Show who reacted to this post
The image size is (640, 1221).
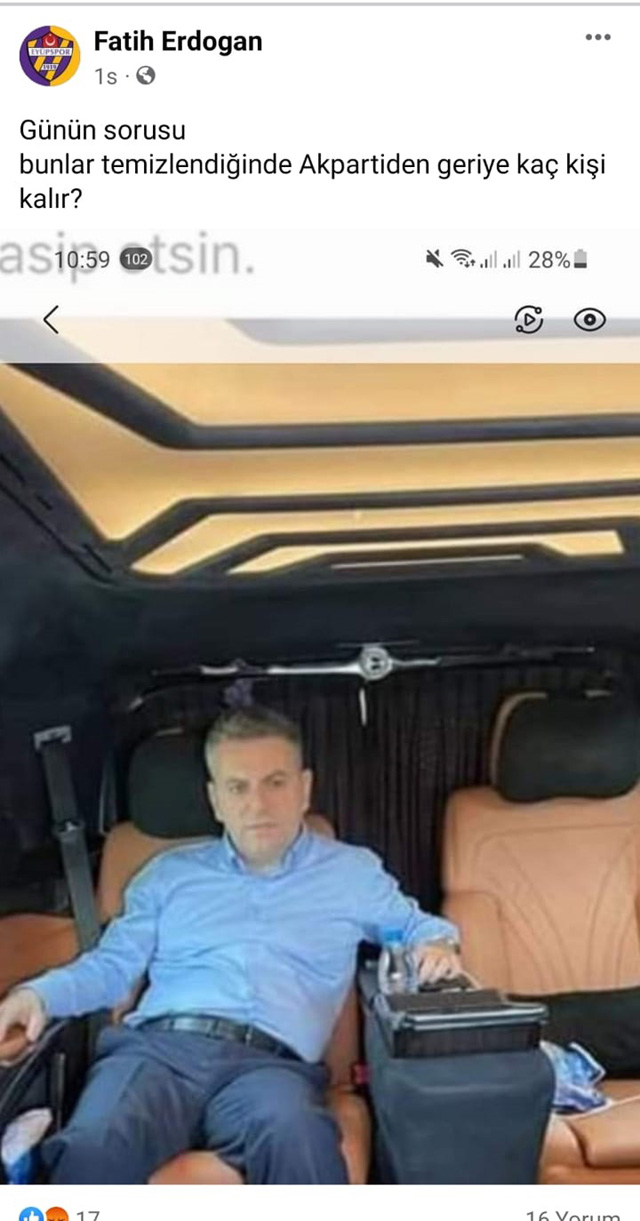pyautogui.click(x=58, y=1214)
